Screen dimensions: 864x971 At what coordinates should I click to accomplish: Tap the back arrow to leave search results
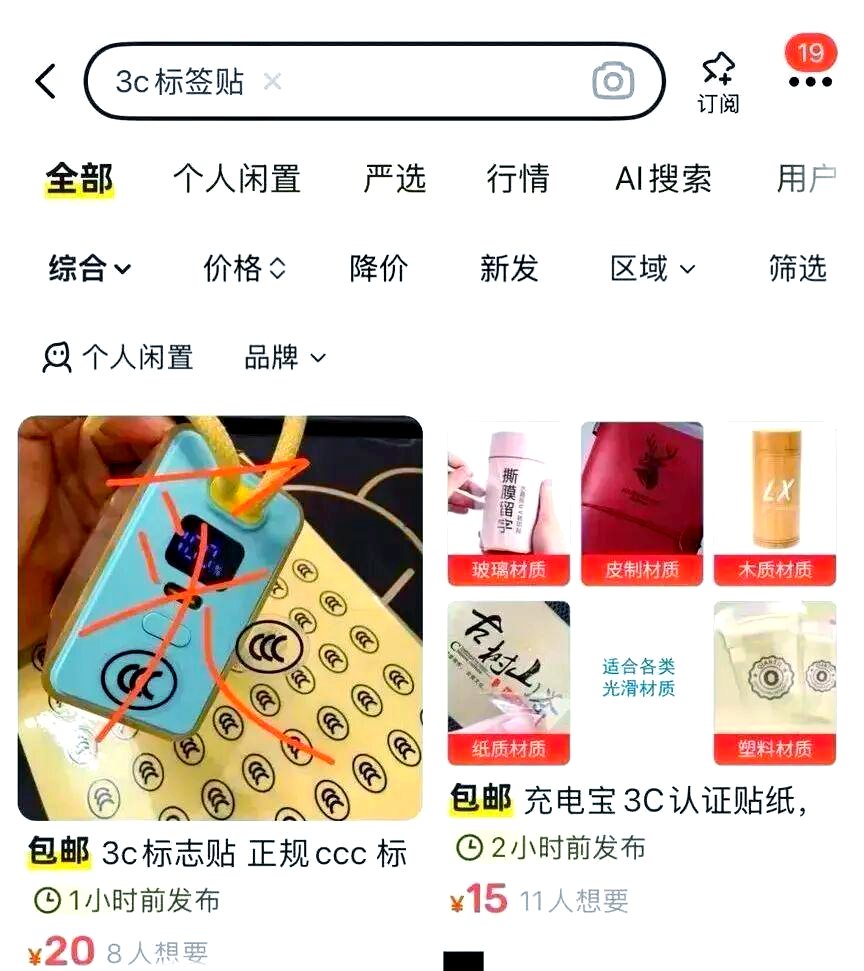pos(44,82)
